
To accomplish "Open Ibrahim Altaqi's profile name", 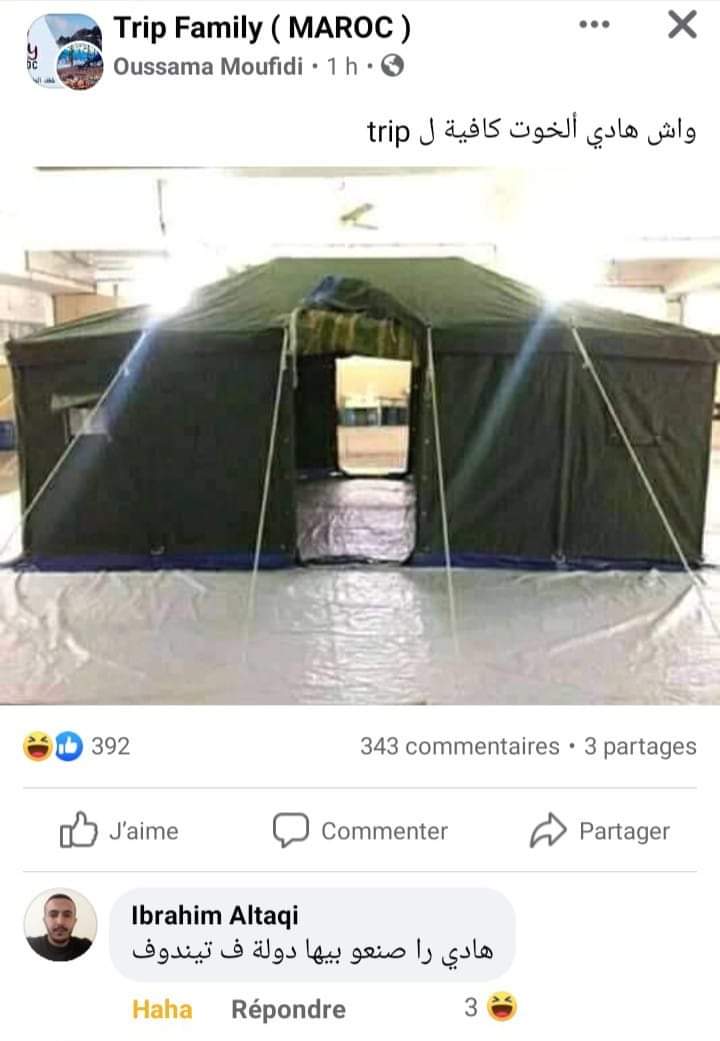I will [x=214, y=915].
